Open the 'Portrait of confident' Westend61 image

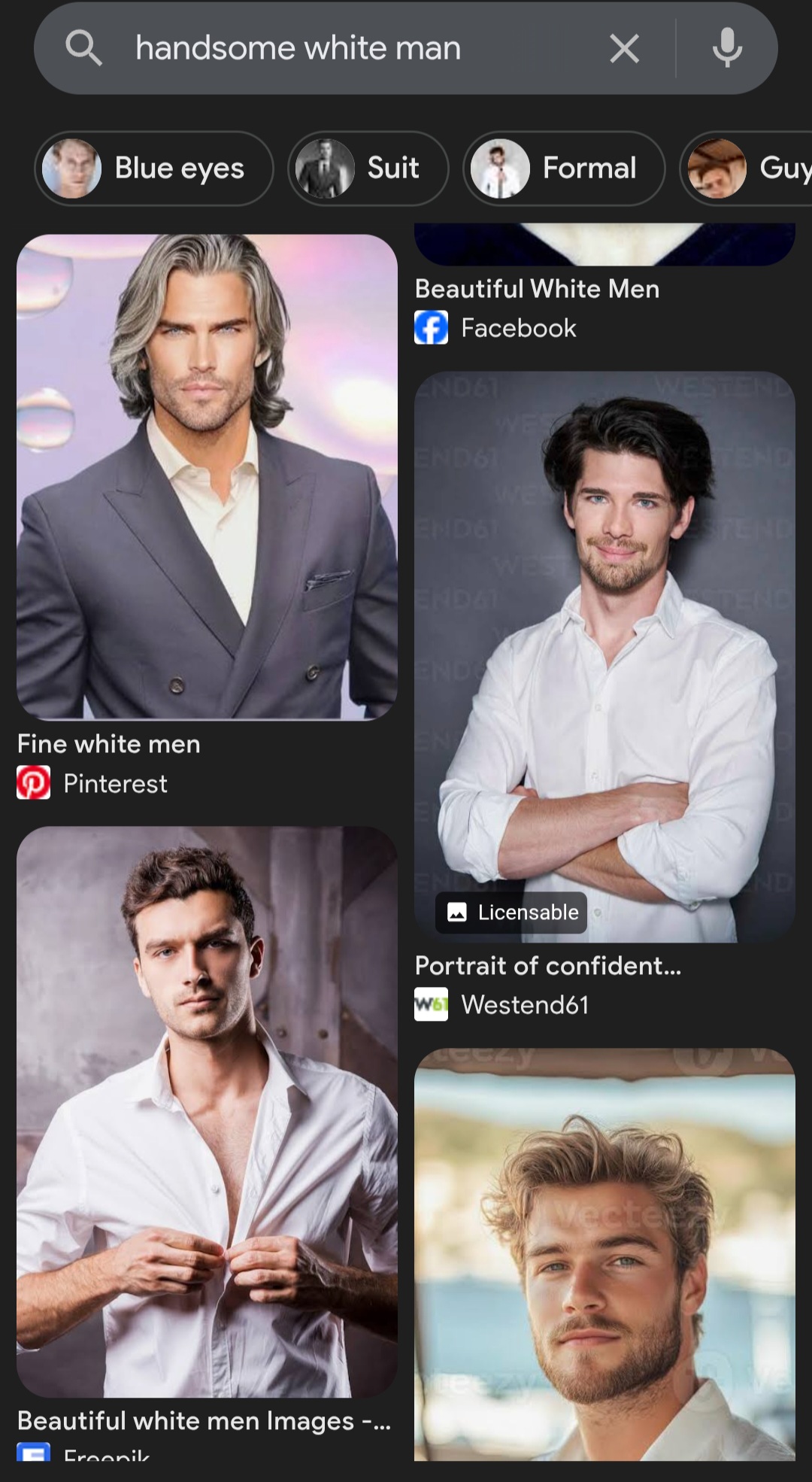[604, 656]
